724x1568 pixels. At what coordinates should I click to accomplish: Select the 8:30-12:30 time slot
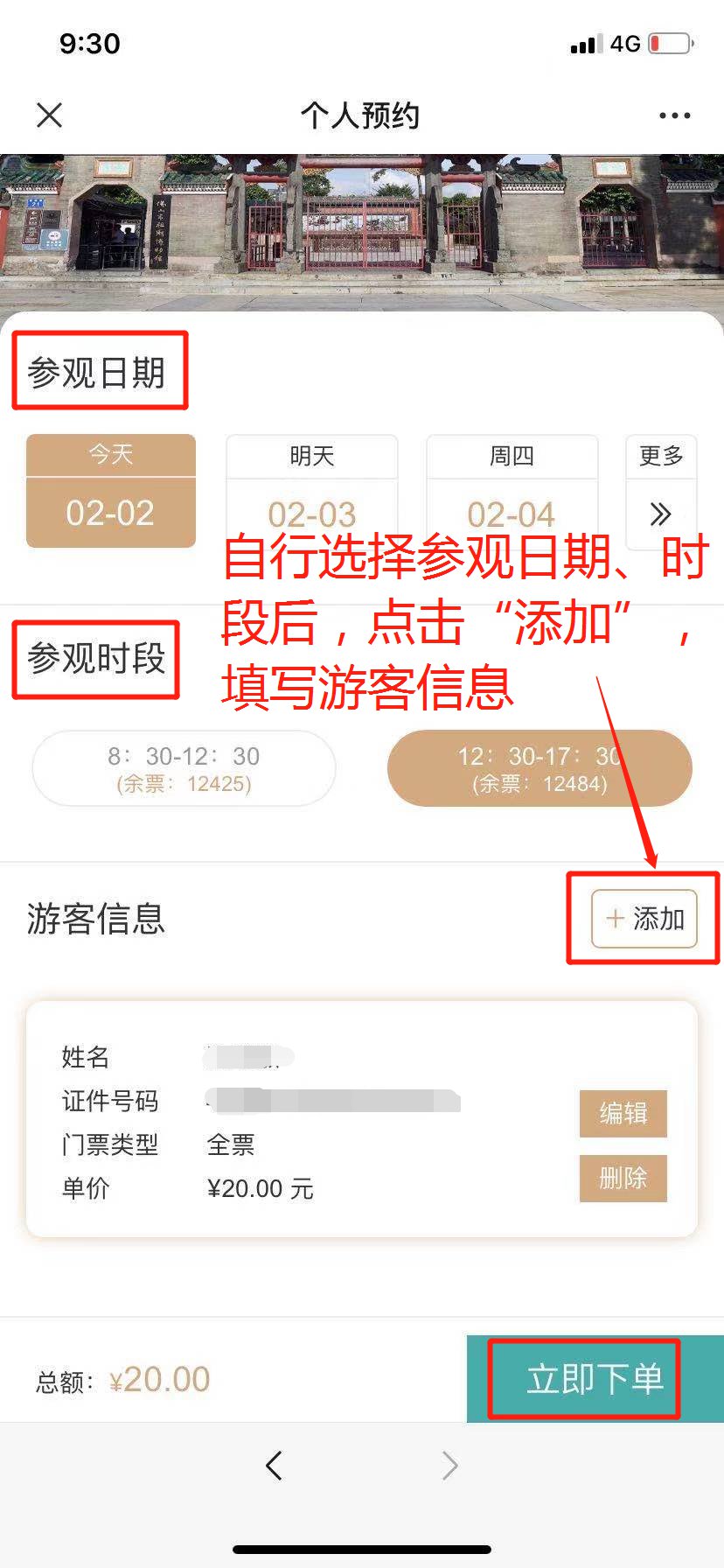(x=184, y=768)
